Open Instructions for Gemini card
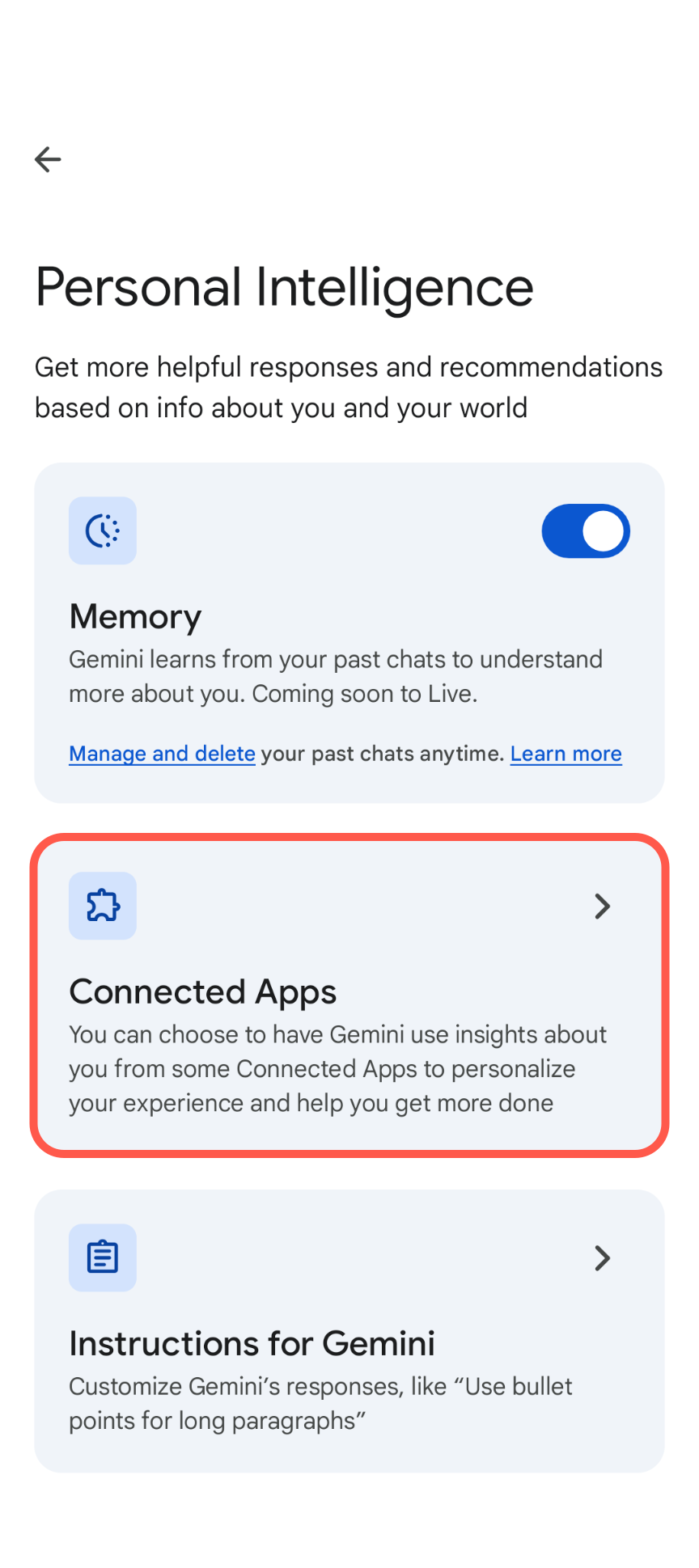This screenshot has height=1568, width=699. (349, 1331)
